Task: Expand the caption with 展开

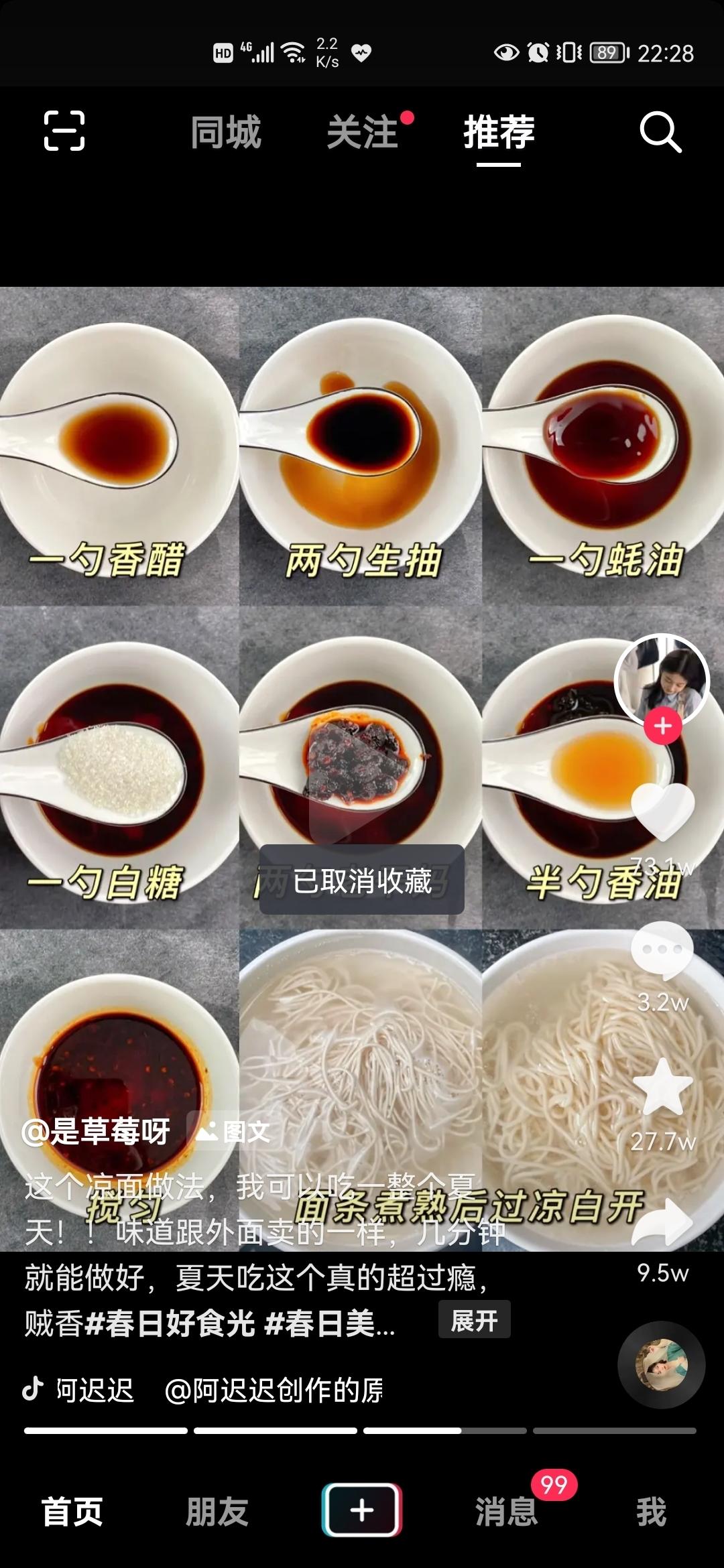Action: point(475,1319)
